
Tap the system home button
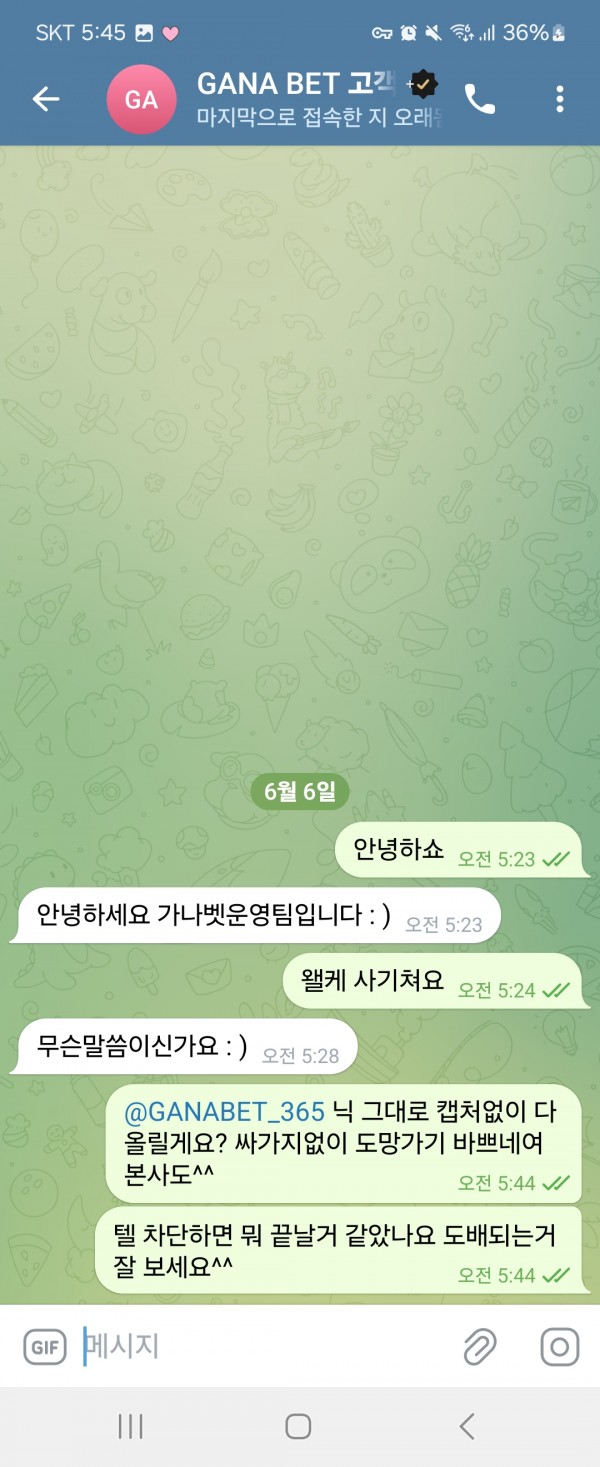(x=298, y=1426)
